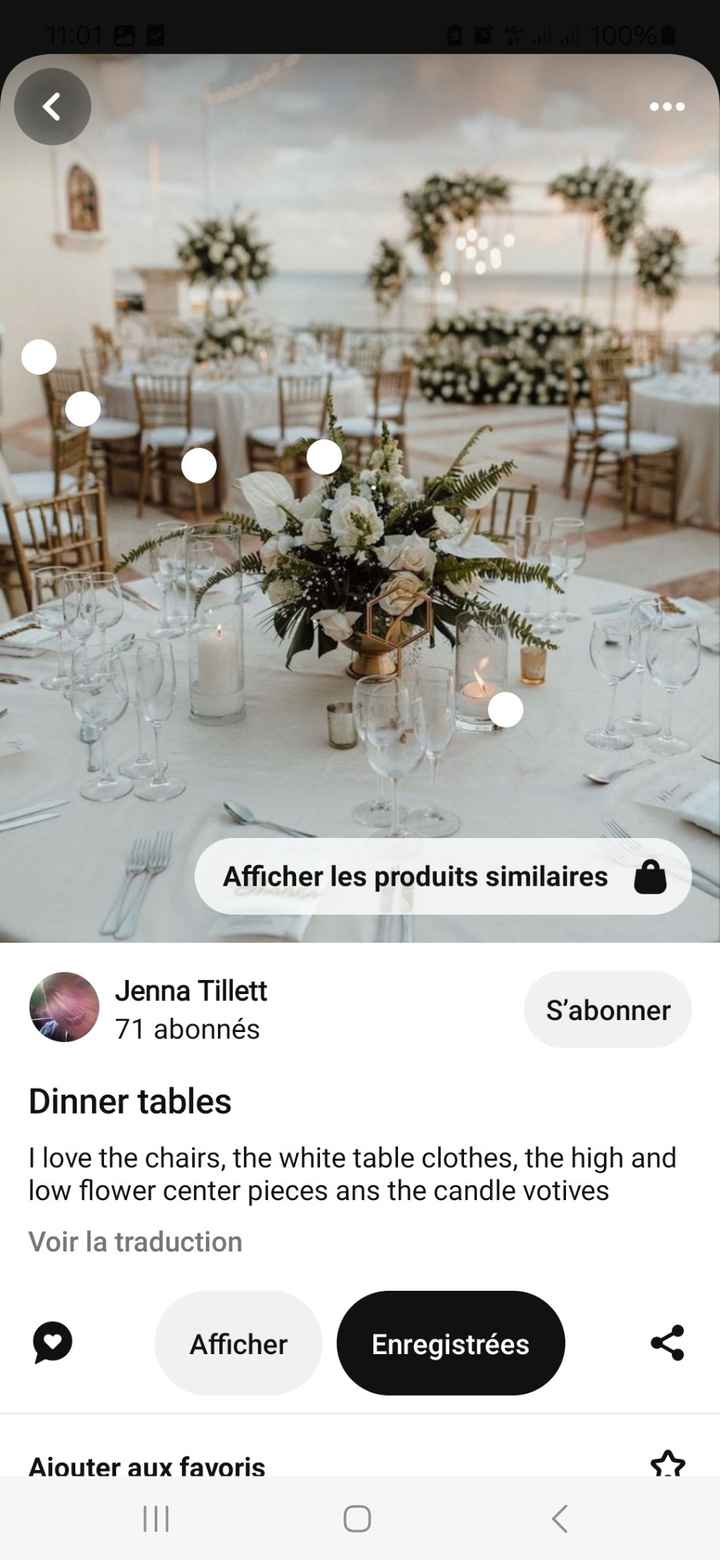Follow Jenna Tillett via S'abonner
The height and width of the screenshot is (1560, 720).
(x=607, y=1009)
